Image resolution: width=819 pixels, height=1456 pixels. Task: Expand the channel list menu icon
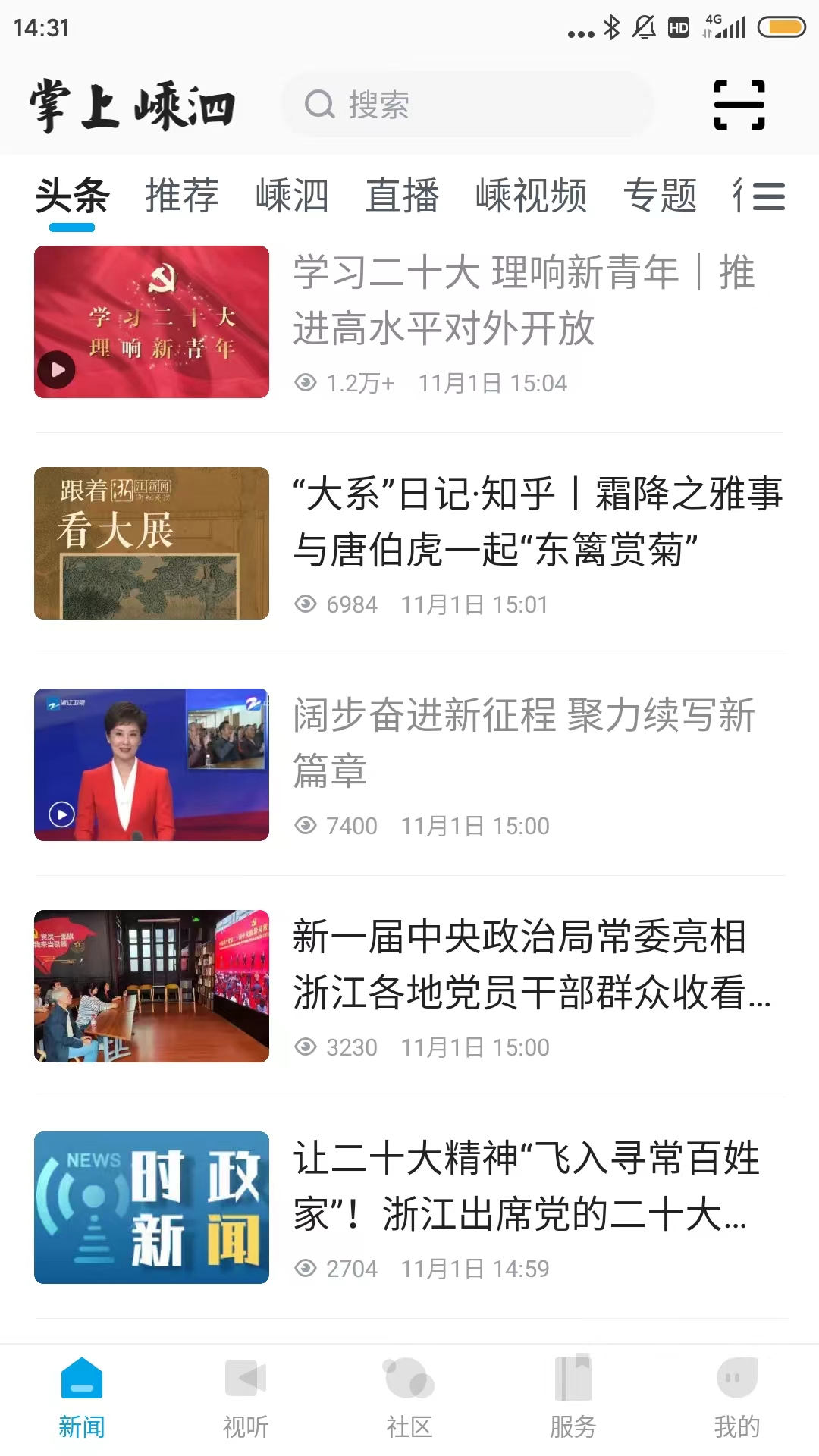click(769, 196)
